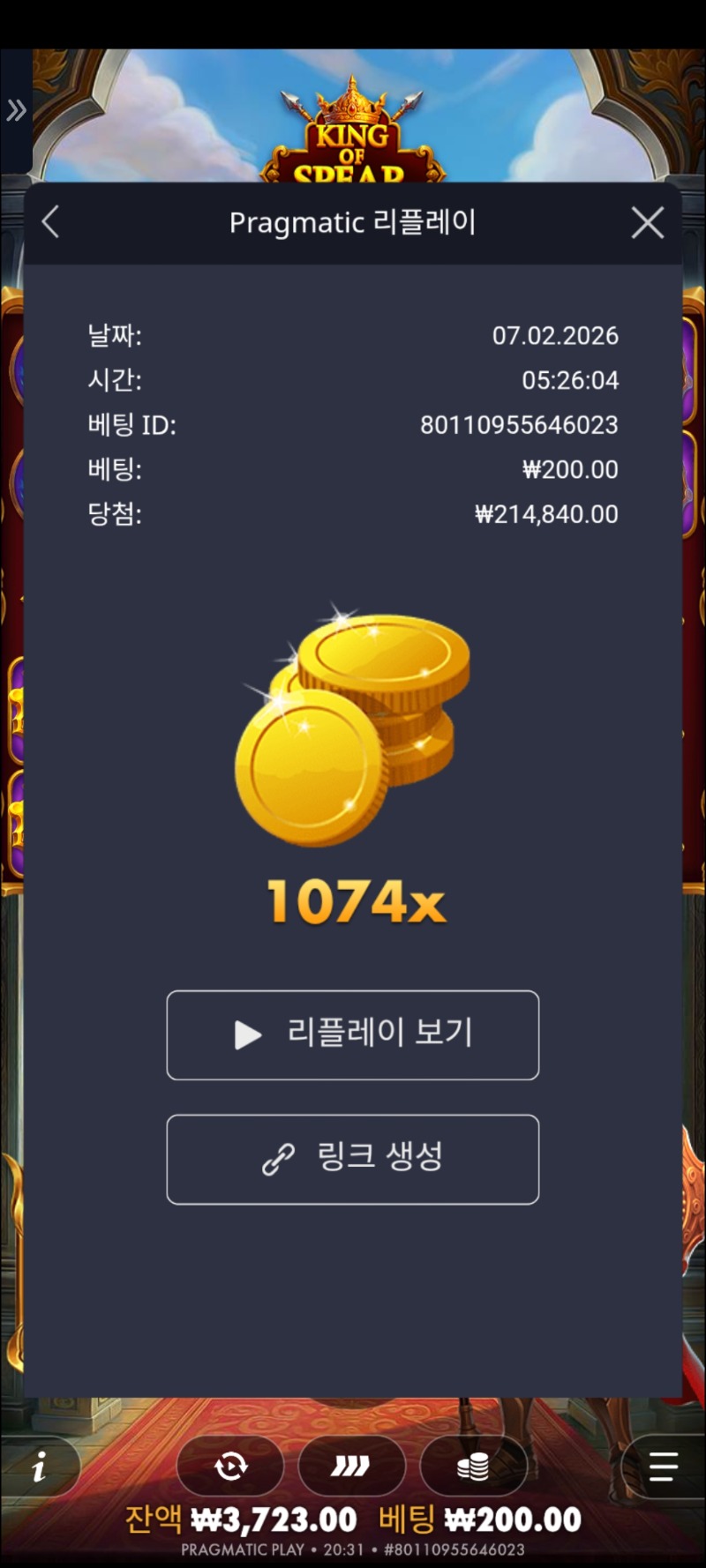Open the hamburger menu
Viewport: 706px width, 1568px height.
pyautogui.click(x=663, y=1467)
